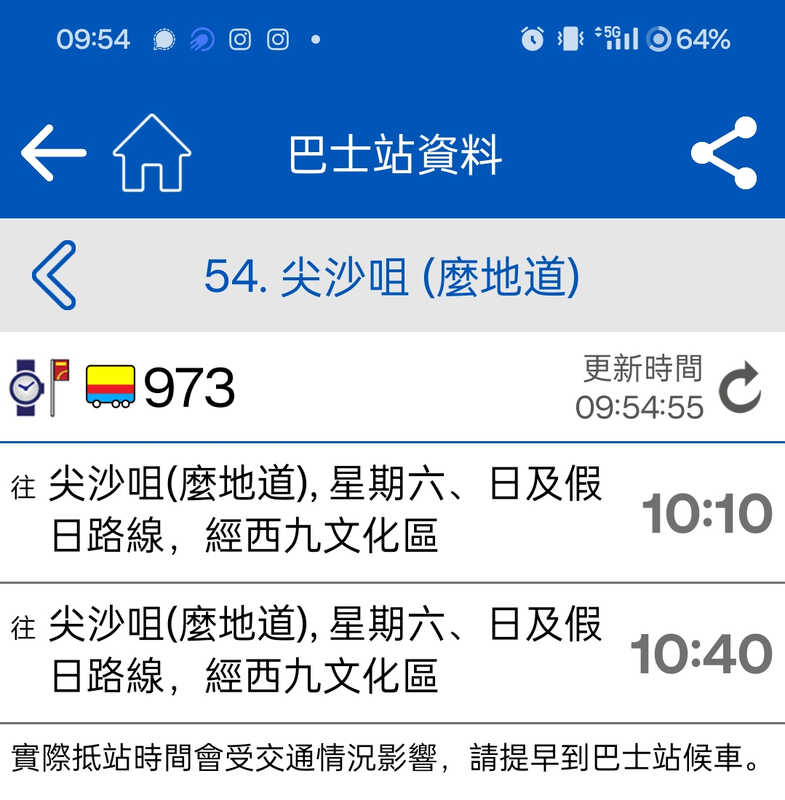Refresh the arrival times

point(740,389)
